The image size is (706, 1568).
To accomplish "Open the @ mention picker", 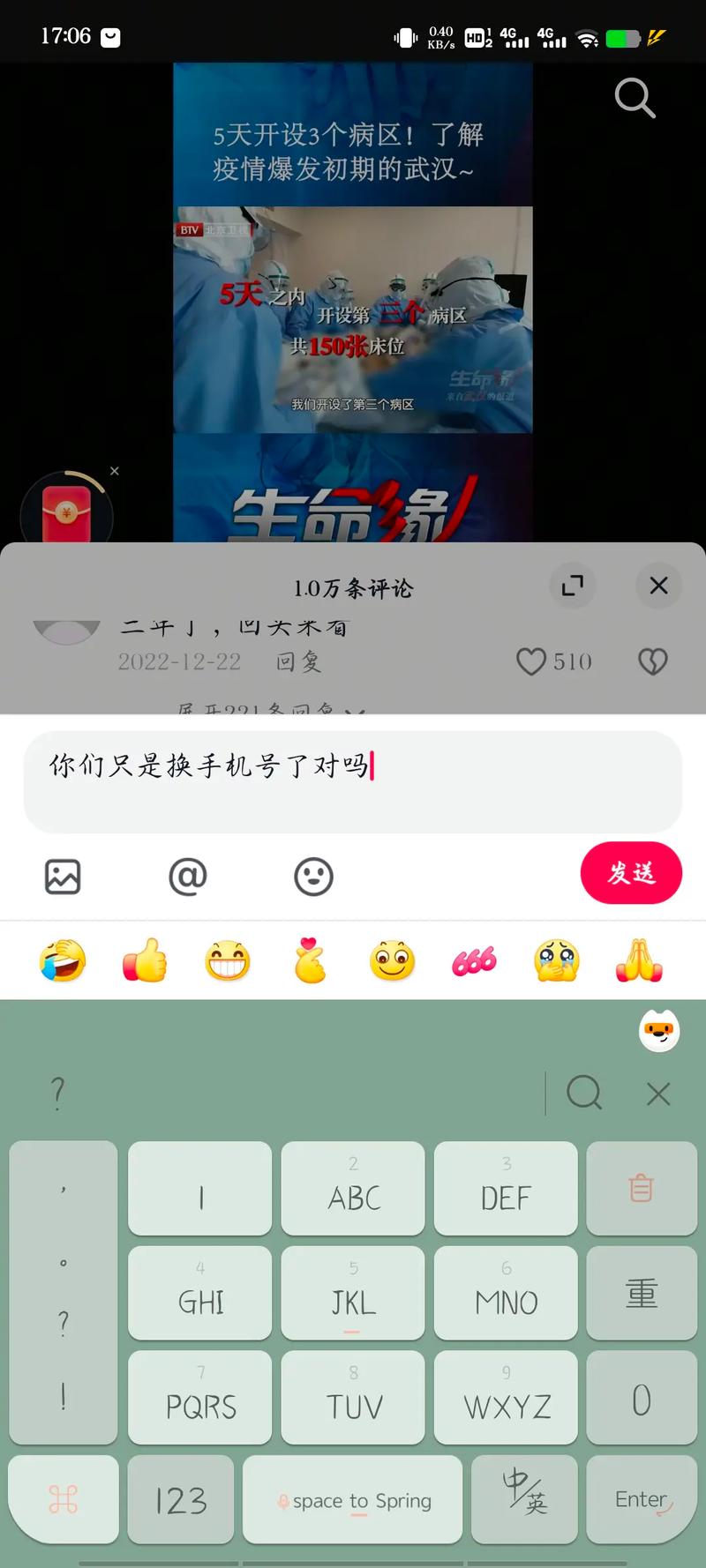I will pyautogui.click(x=187, y=876).
